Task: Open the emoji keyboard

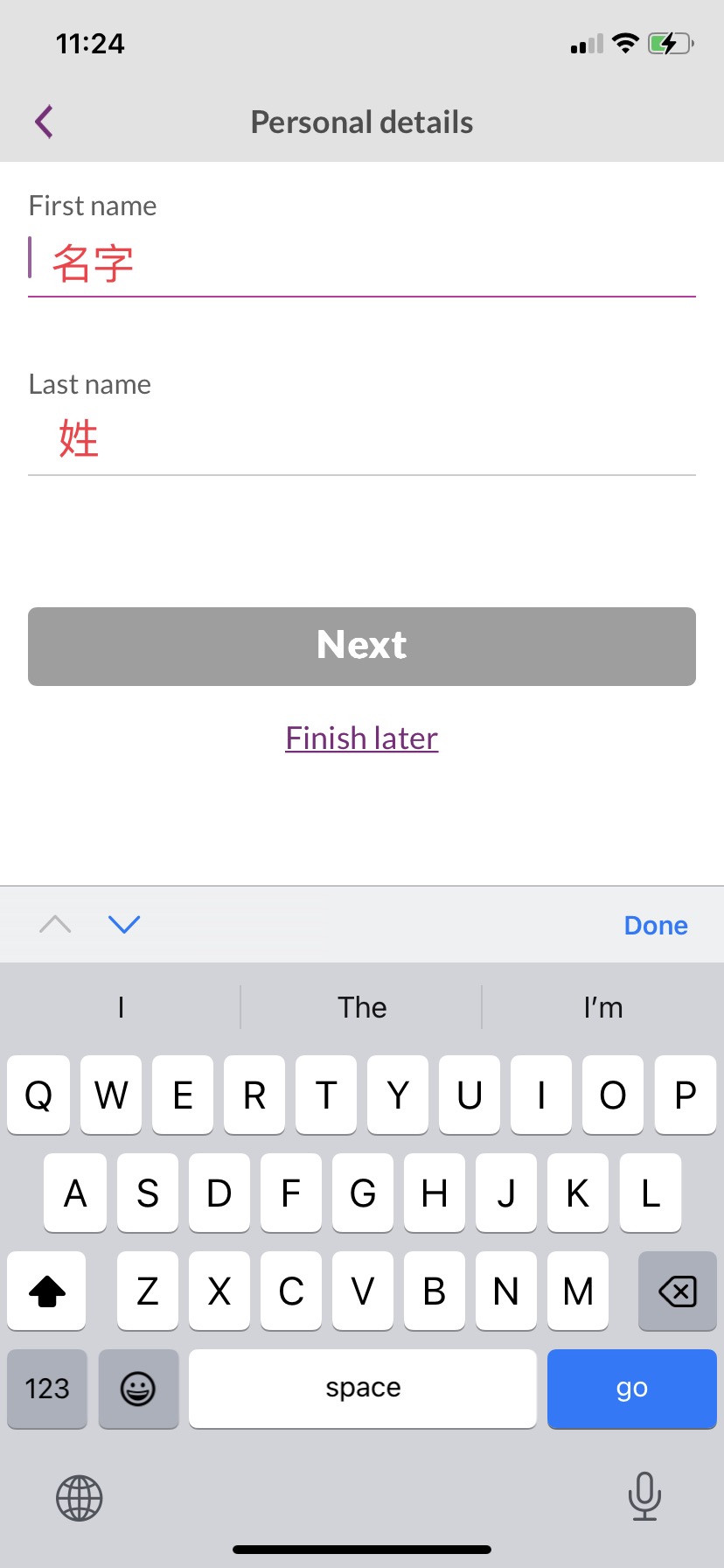Action: pos(138,1389)
